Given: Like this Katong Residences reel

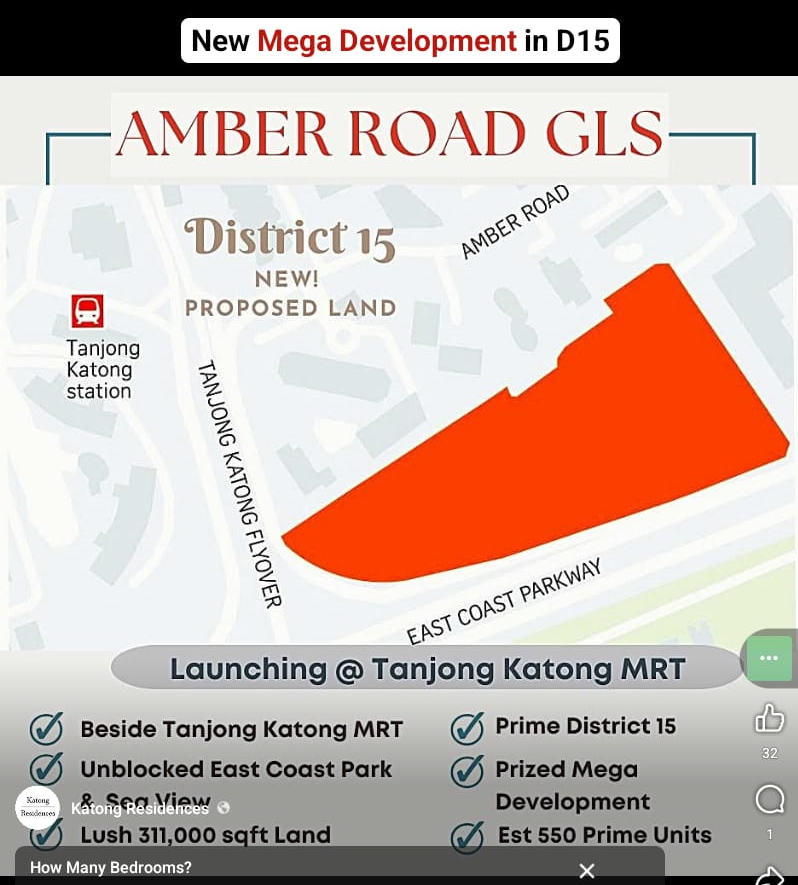Looking at the screenshot, I should (x=769, y=718).
